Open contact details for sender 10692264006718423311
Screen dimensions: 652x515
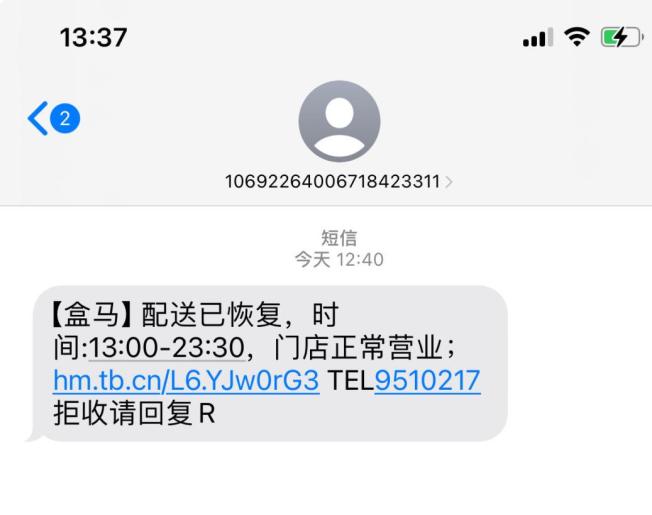[338, 180]
